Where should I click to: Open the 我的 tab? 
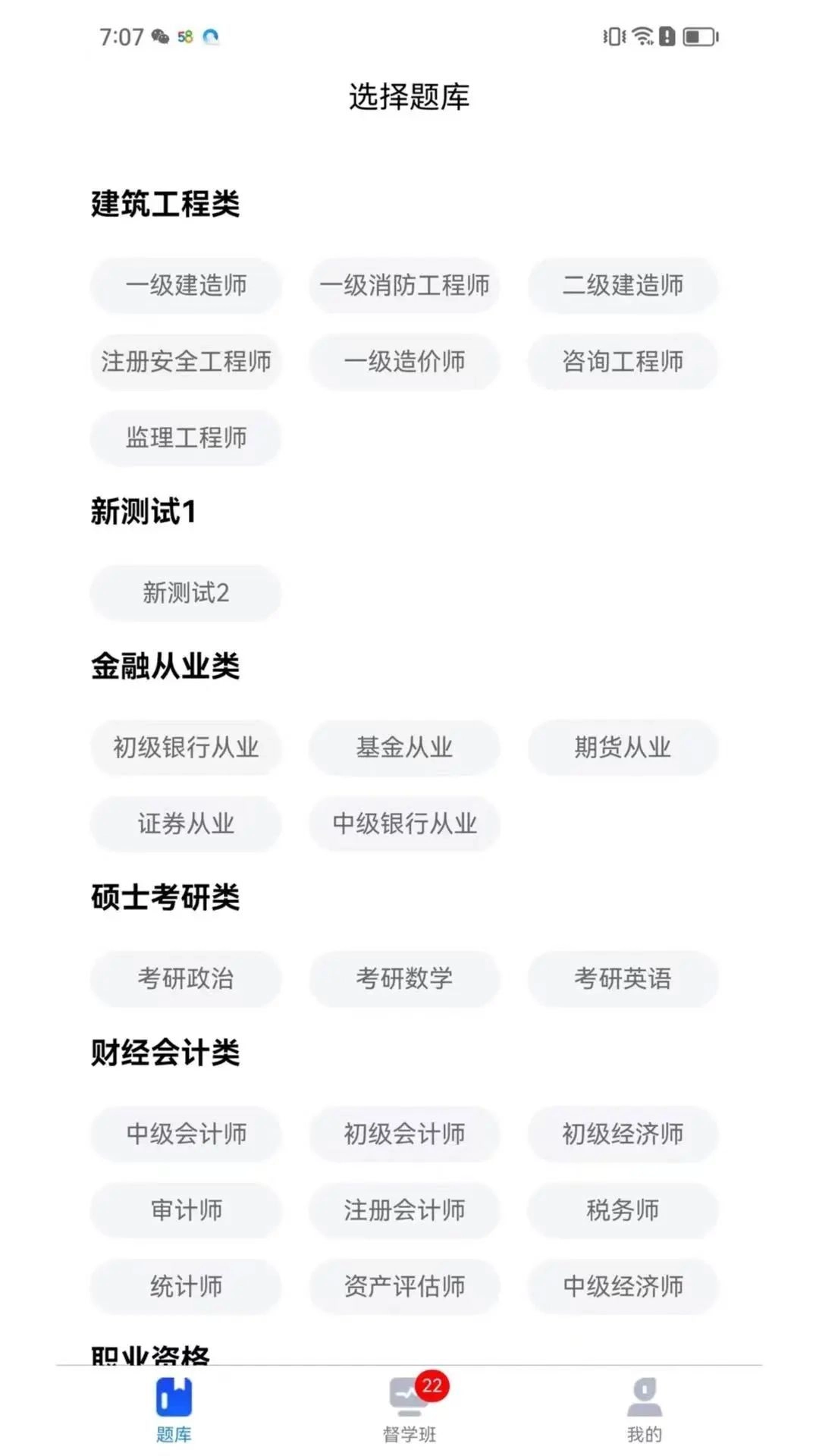(644, 1409)
